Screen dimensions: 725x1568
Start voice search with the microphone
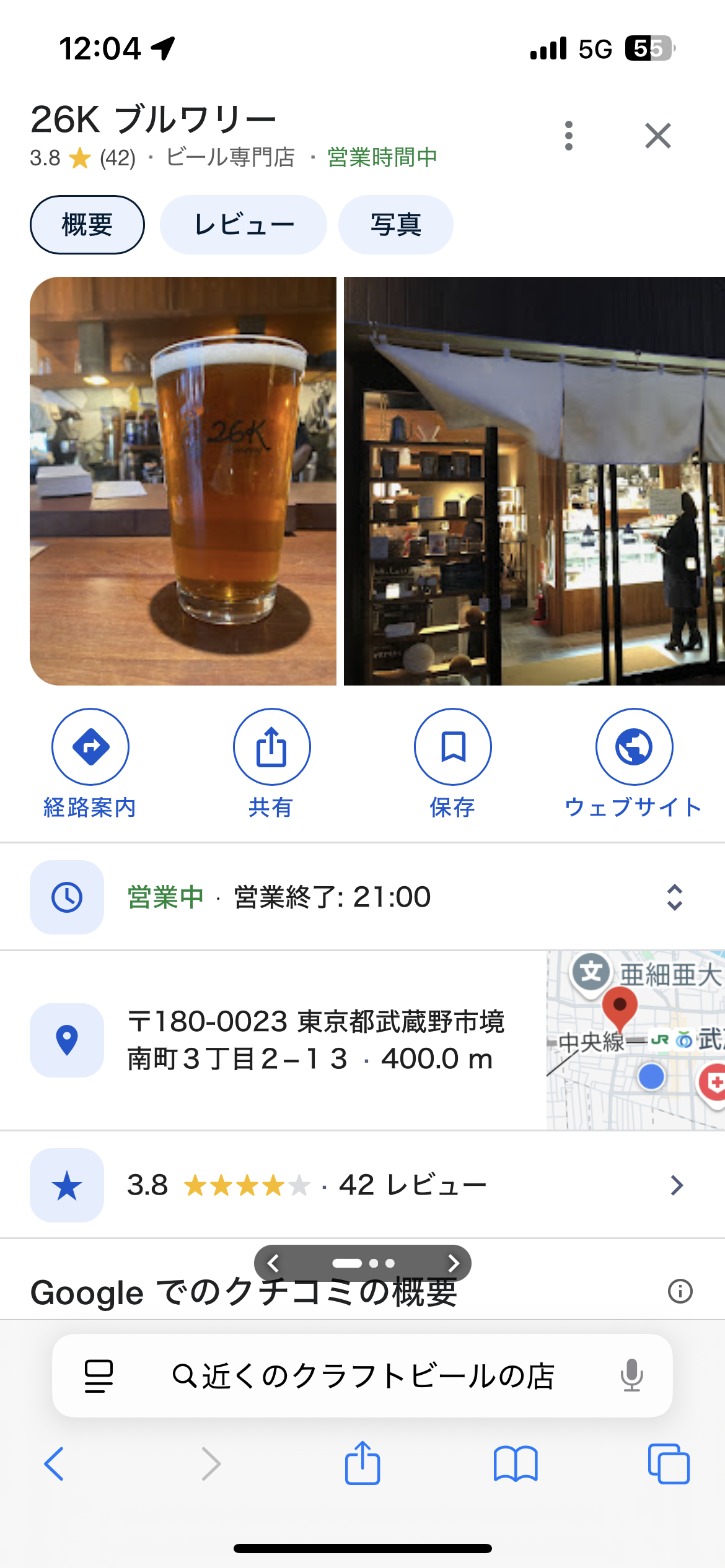[x=631, y=1376]
